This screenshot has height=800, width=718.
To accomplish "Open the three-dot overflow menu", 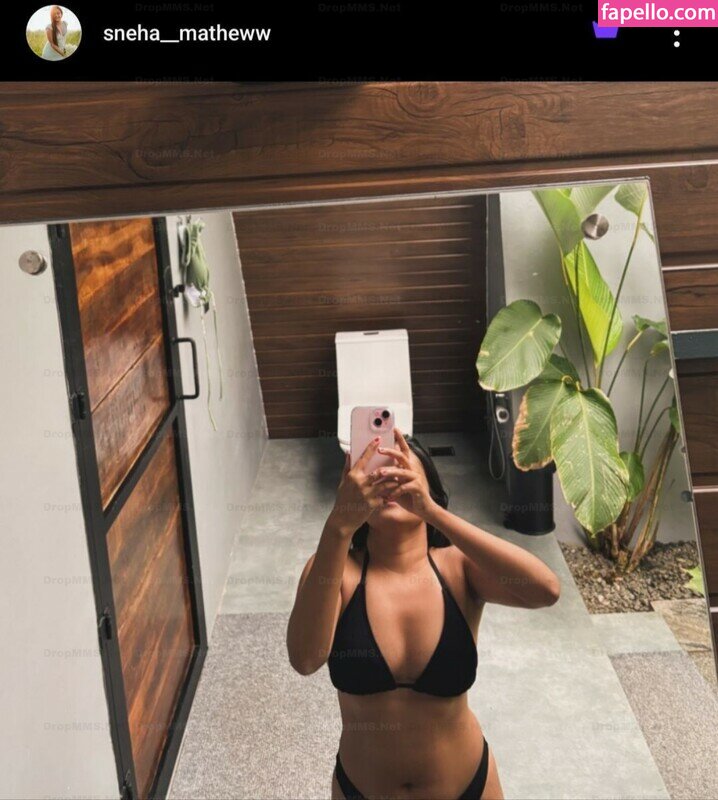I will click(x=677, y=38).
